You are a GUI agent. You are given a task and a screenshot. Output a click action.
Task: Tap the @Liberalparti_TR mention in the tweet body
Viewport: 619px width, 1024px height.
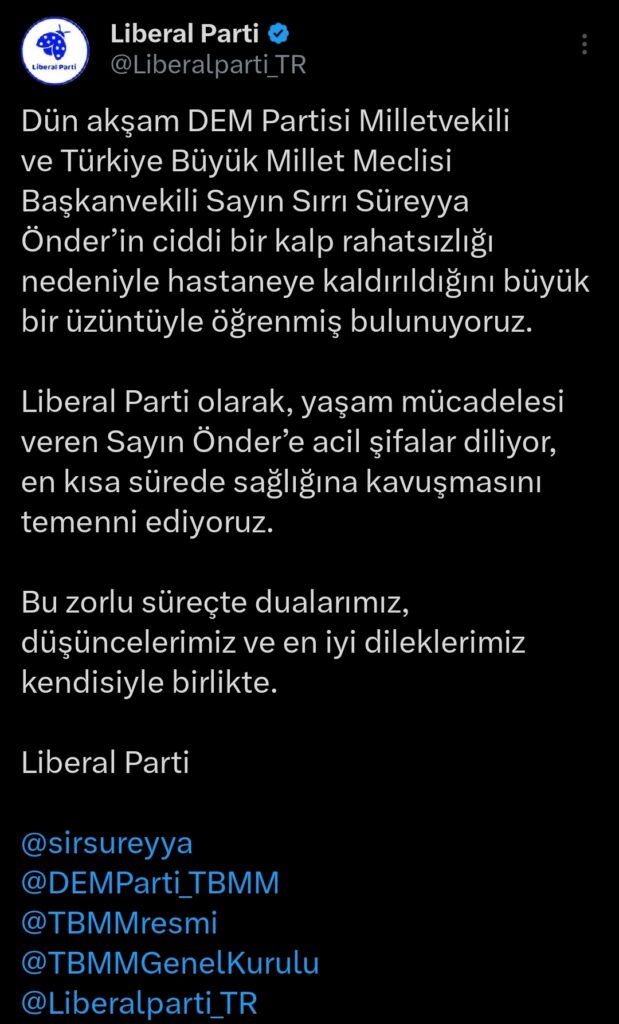pos(140,1003)
